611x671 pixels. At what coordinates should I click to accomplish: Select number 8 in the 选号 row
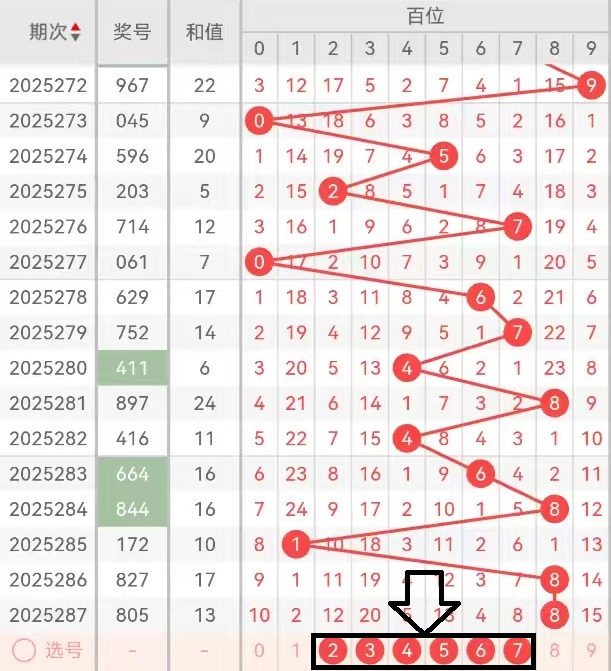(x=554, y=652)
